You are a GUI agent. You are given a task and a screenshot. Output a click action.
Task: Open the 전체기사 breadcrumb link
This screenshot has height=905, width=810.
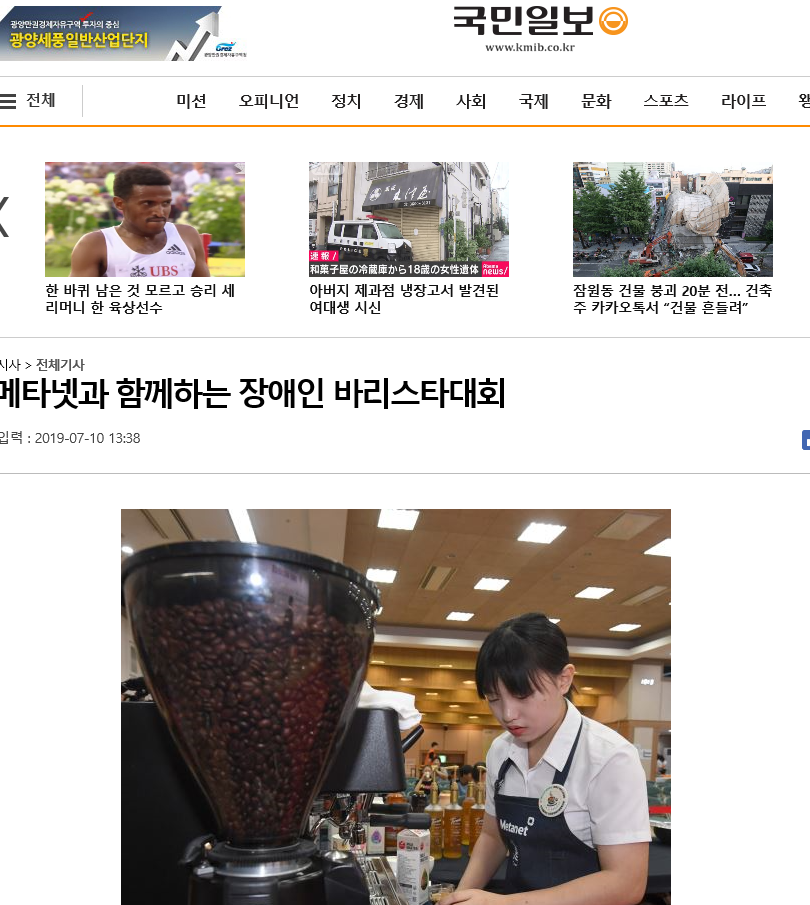60,365
